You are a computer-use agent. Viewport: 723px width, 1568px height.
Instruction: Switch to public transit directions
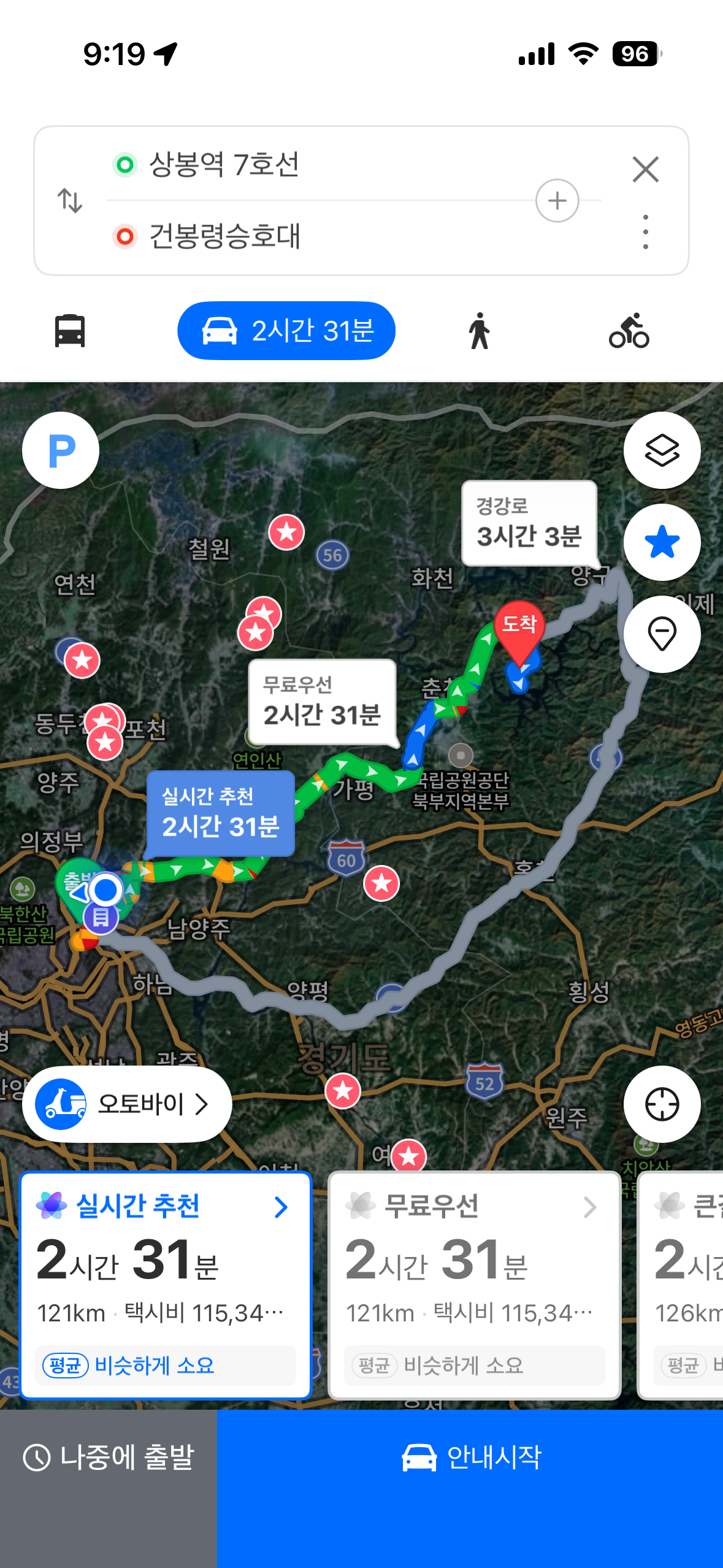coord(70,331)
